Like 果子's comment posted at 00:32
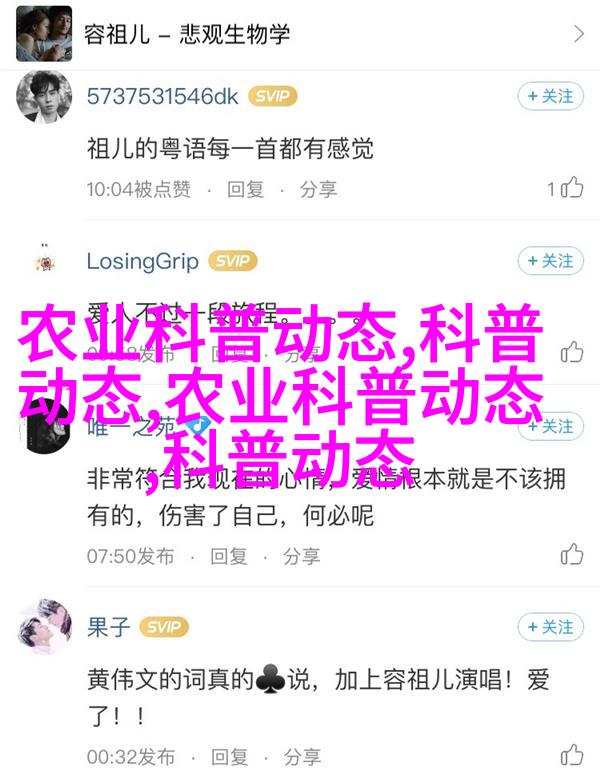Screen dimensions: 600x778 571,753
